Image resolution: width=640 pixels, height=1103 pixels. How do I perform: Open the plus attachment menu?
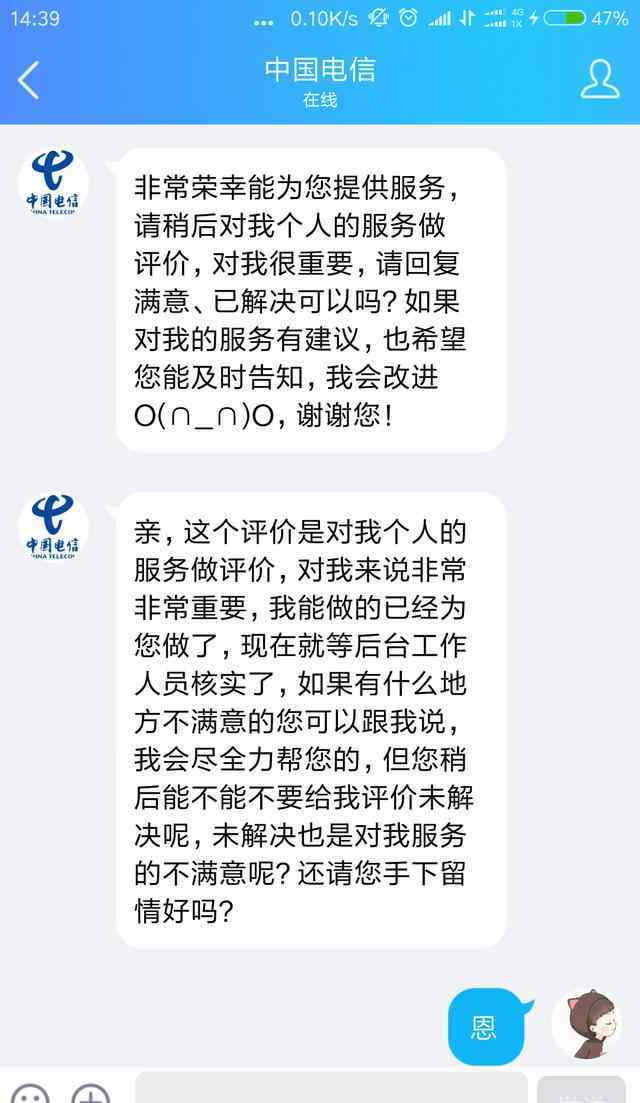[x=91, y=1092]
